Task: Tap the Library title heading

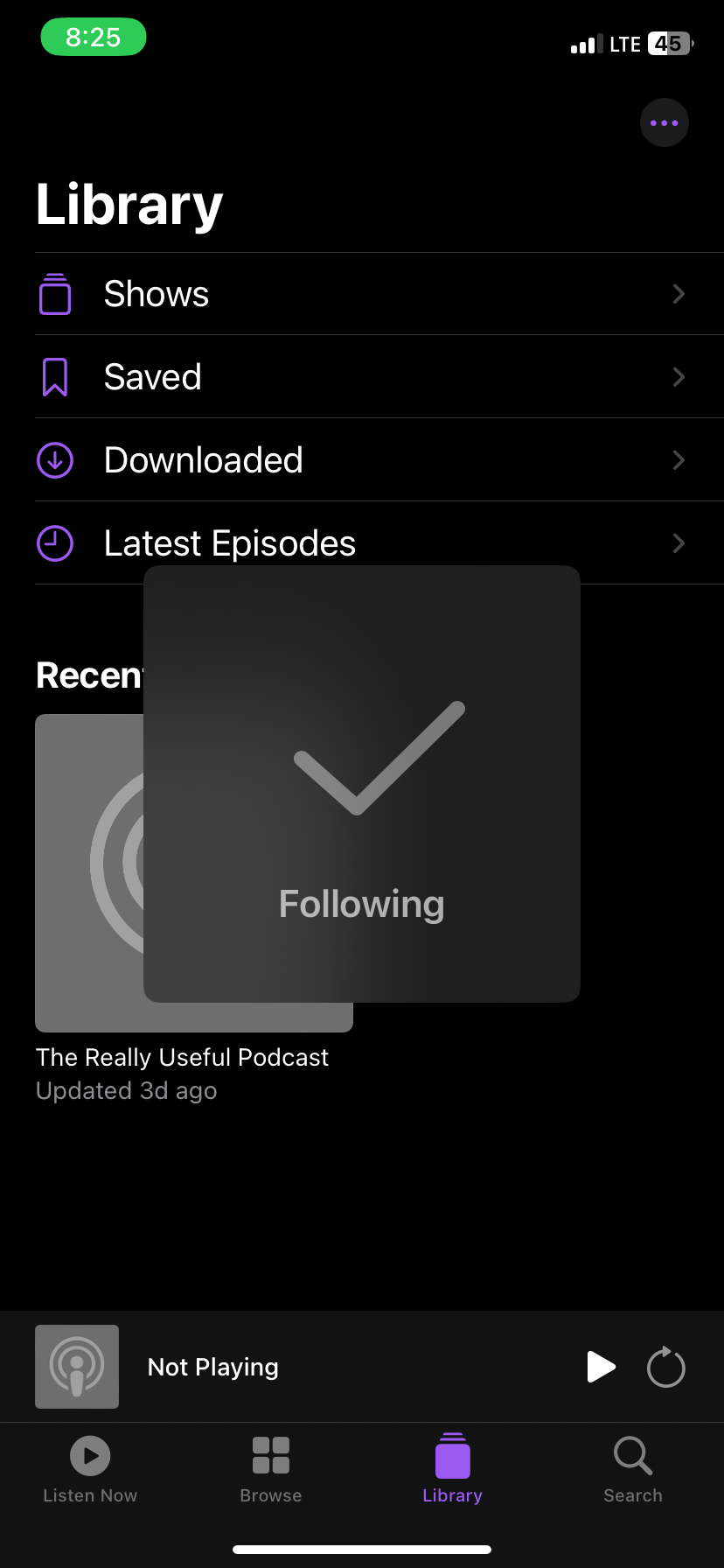Action: [128, 203]
